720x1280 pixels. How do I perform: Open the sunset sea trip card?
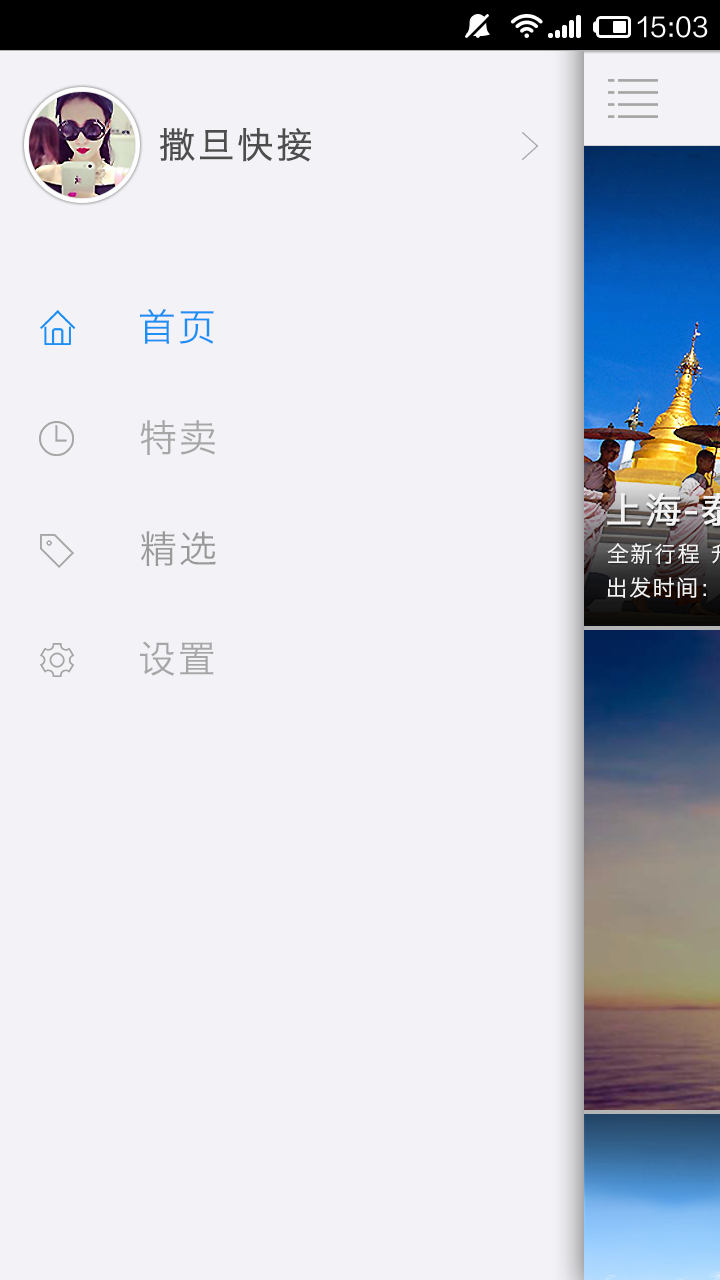coord(652,870)
